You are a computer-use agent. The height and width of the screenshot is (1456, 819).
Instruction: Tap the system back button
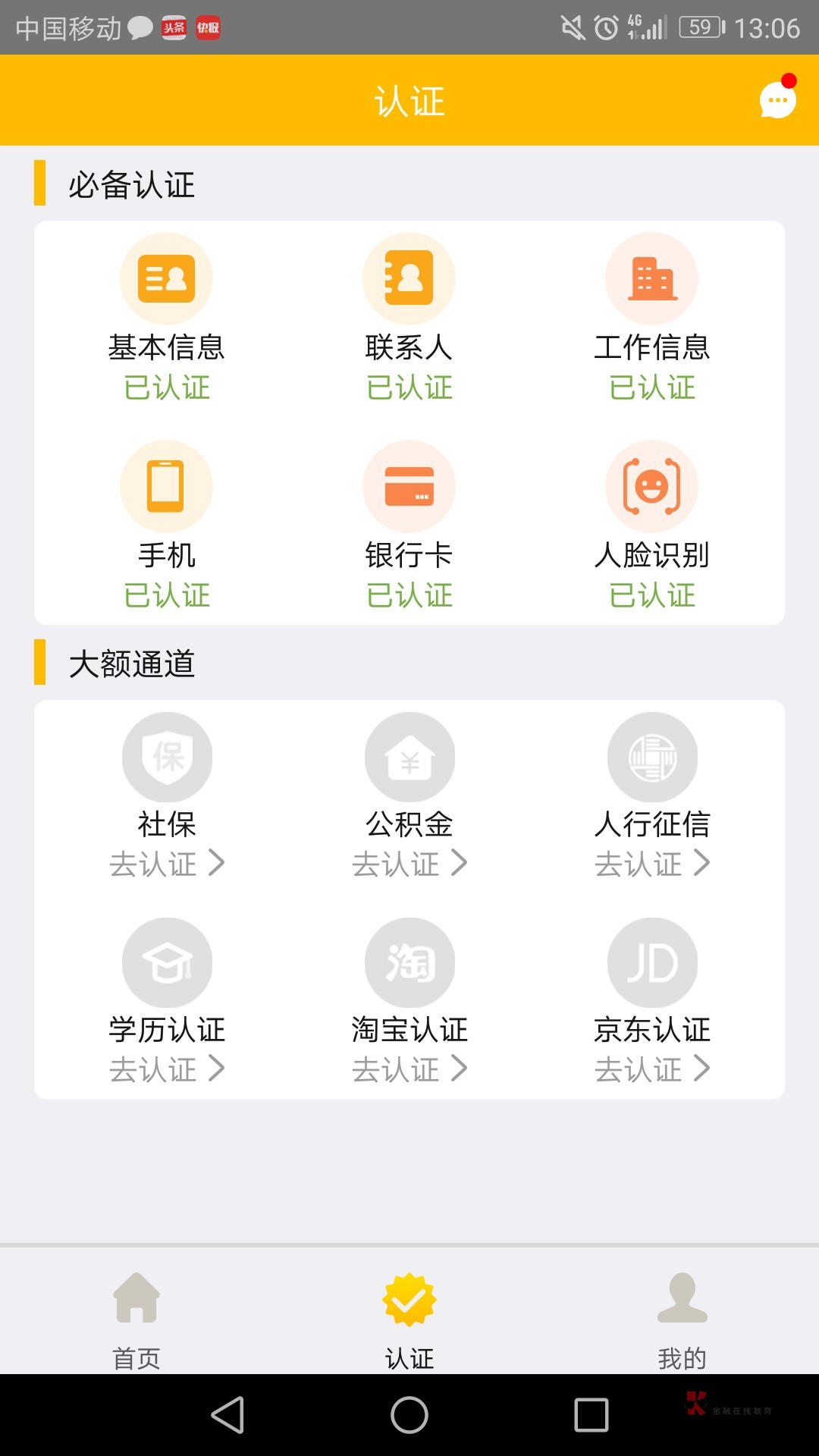click(227, 1415)
